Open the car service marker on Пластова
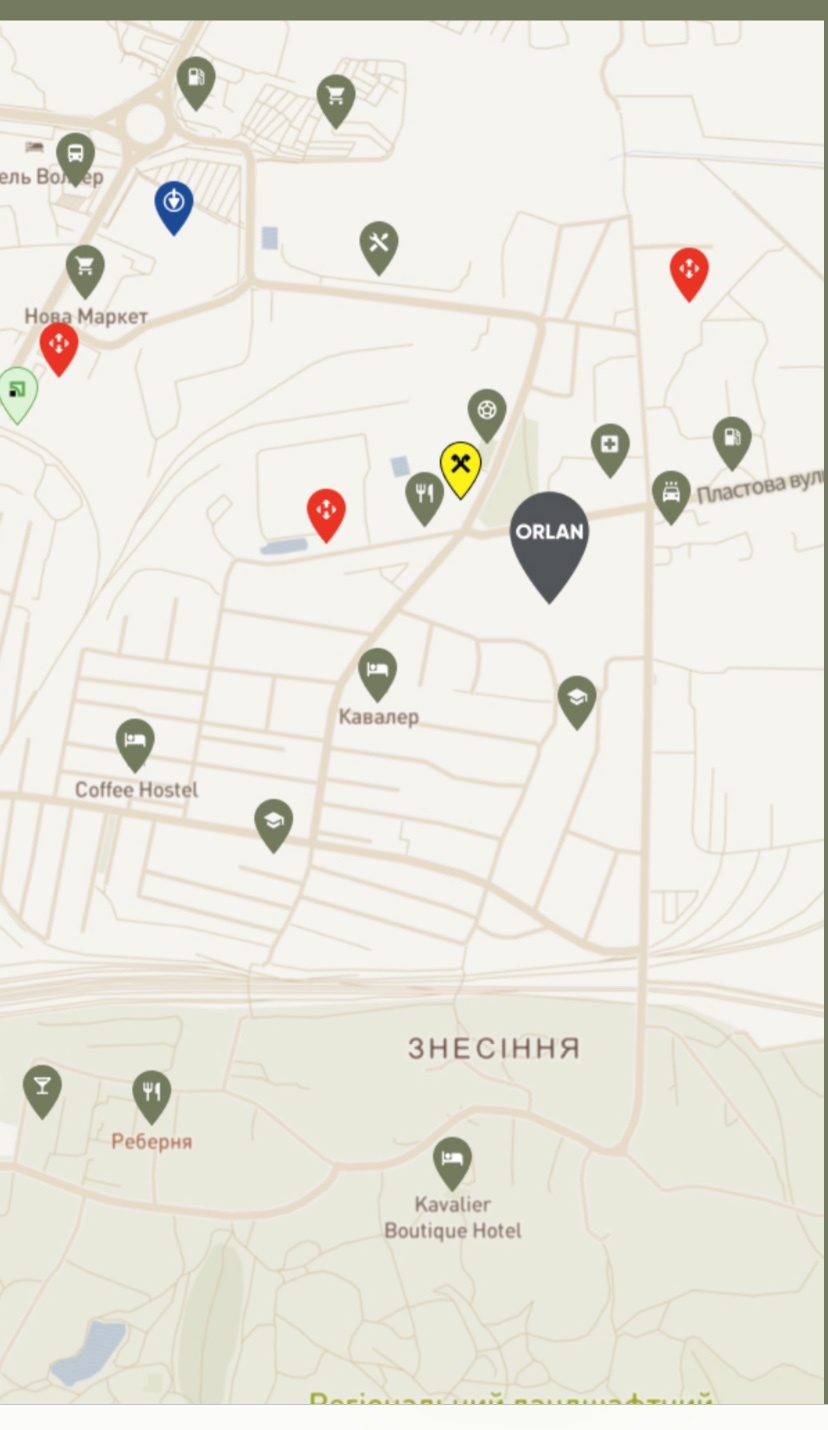828x1430 pixels. coord(671,496)
